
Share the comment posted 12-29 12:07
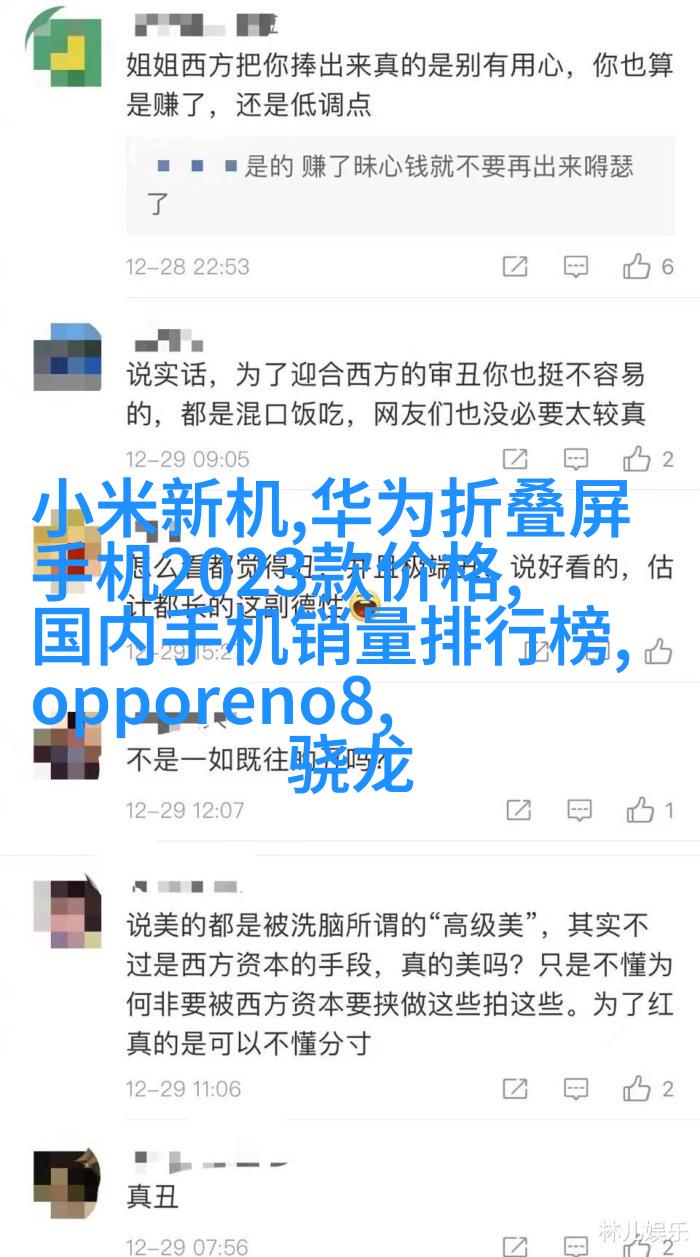pos(518,809)
